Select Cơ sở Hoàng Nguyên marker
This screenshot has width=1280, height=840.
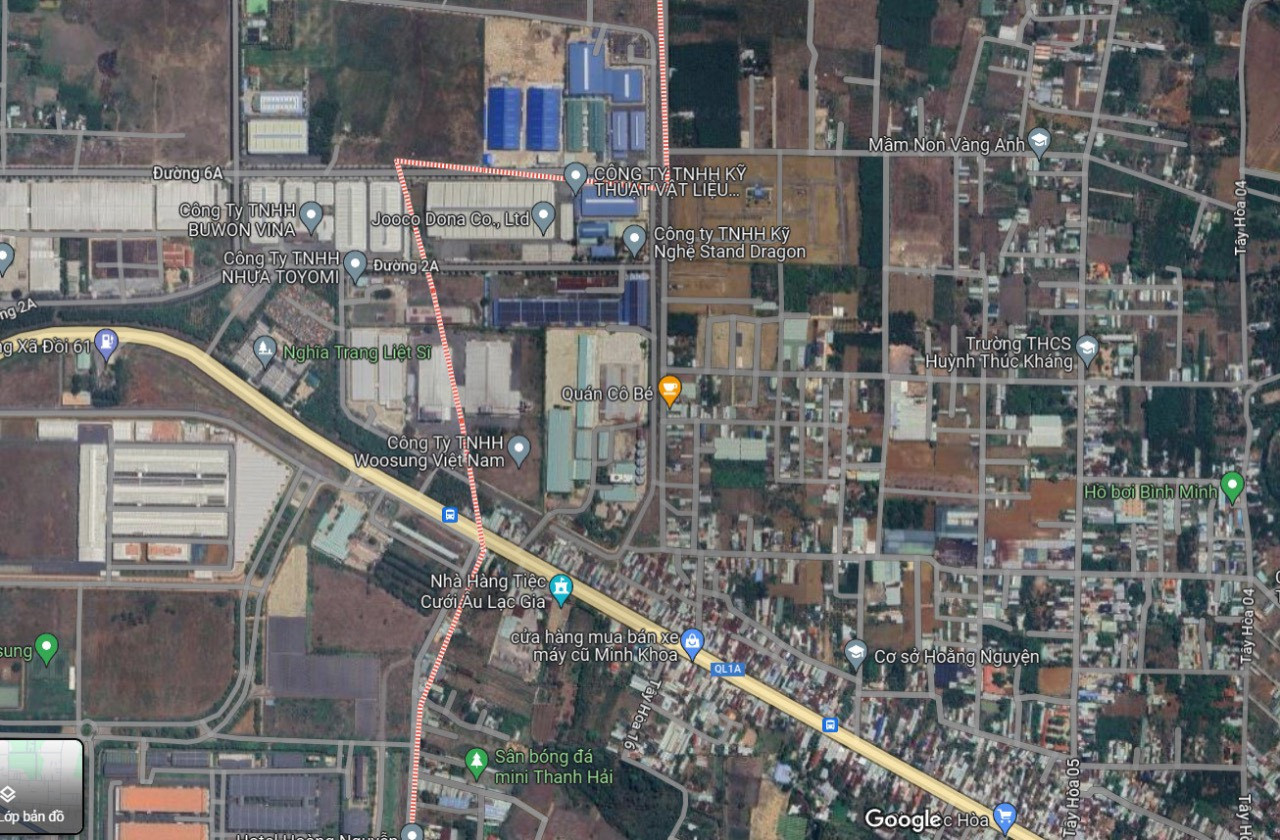point(855,653)
